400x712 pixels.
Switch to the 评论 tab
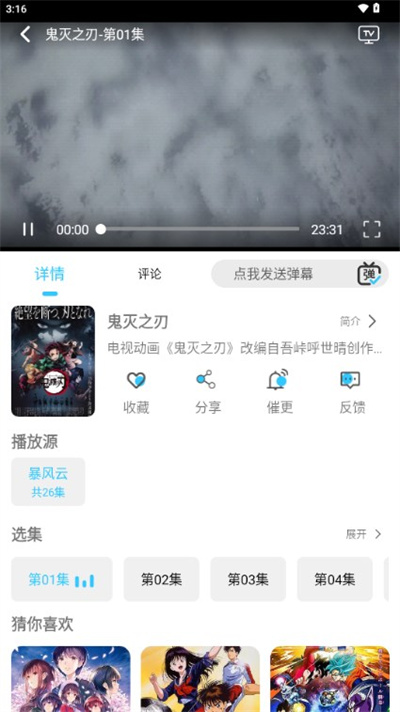[x=149, y=274]
